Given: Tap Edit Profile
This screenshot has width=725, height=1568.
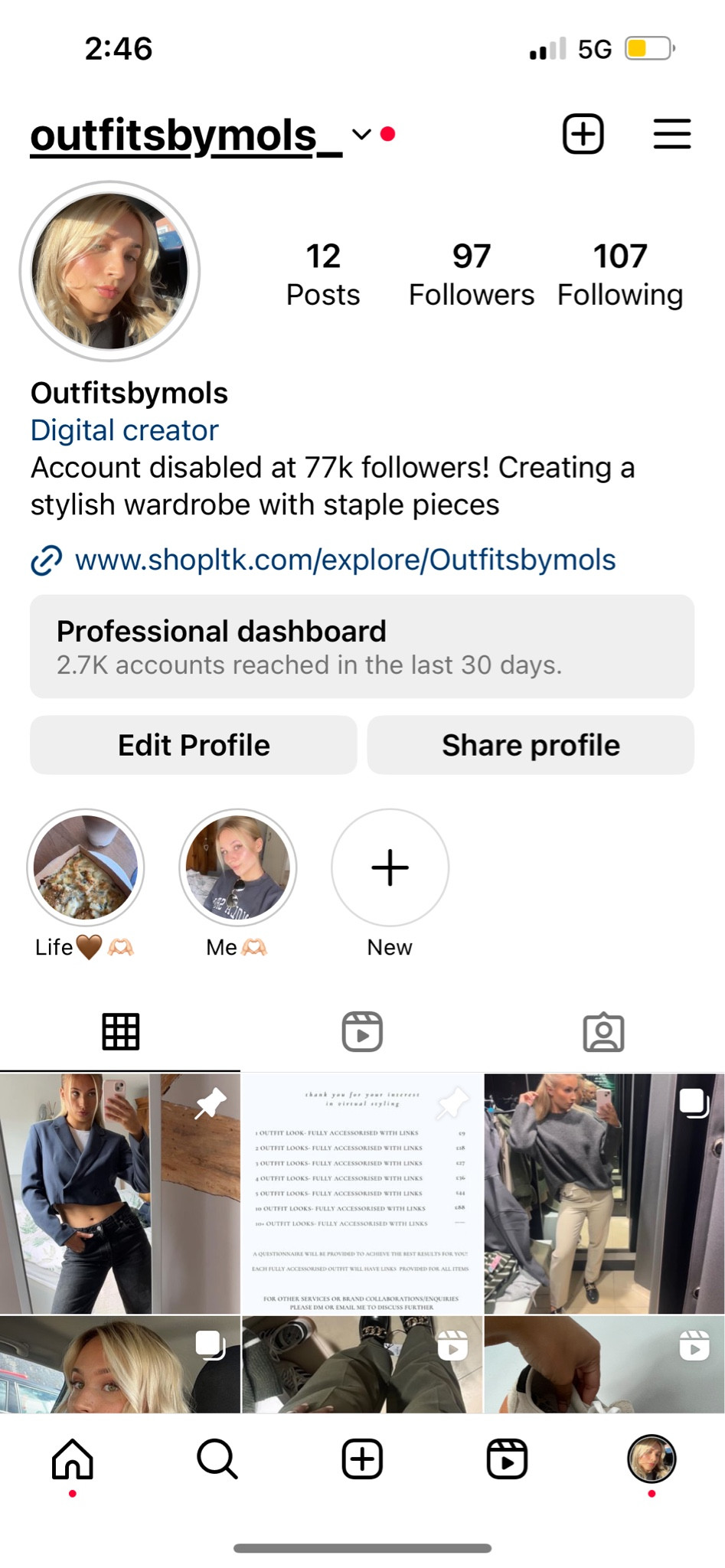Looking at the screenshot, I should coord(193,744).
